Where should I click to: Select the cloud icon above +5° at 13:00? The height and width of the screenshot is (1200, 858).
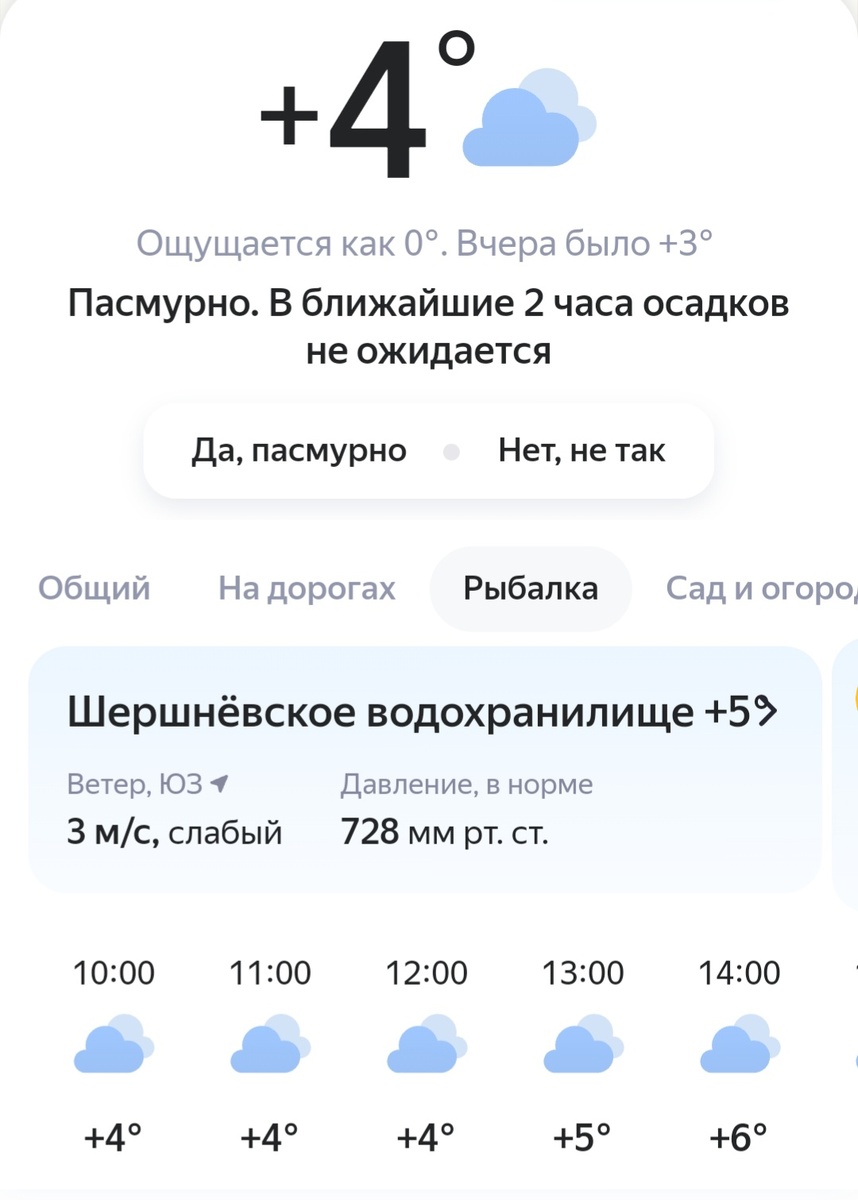click(583, 1046)
